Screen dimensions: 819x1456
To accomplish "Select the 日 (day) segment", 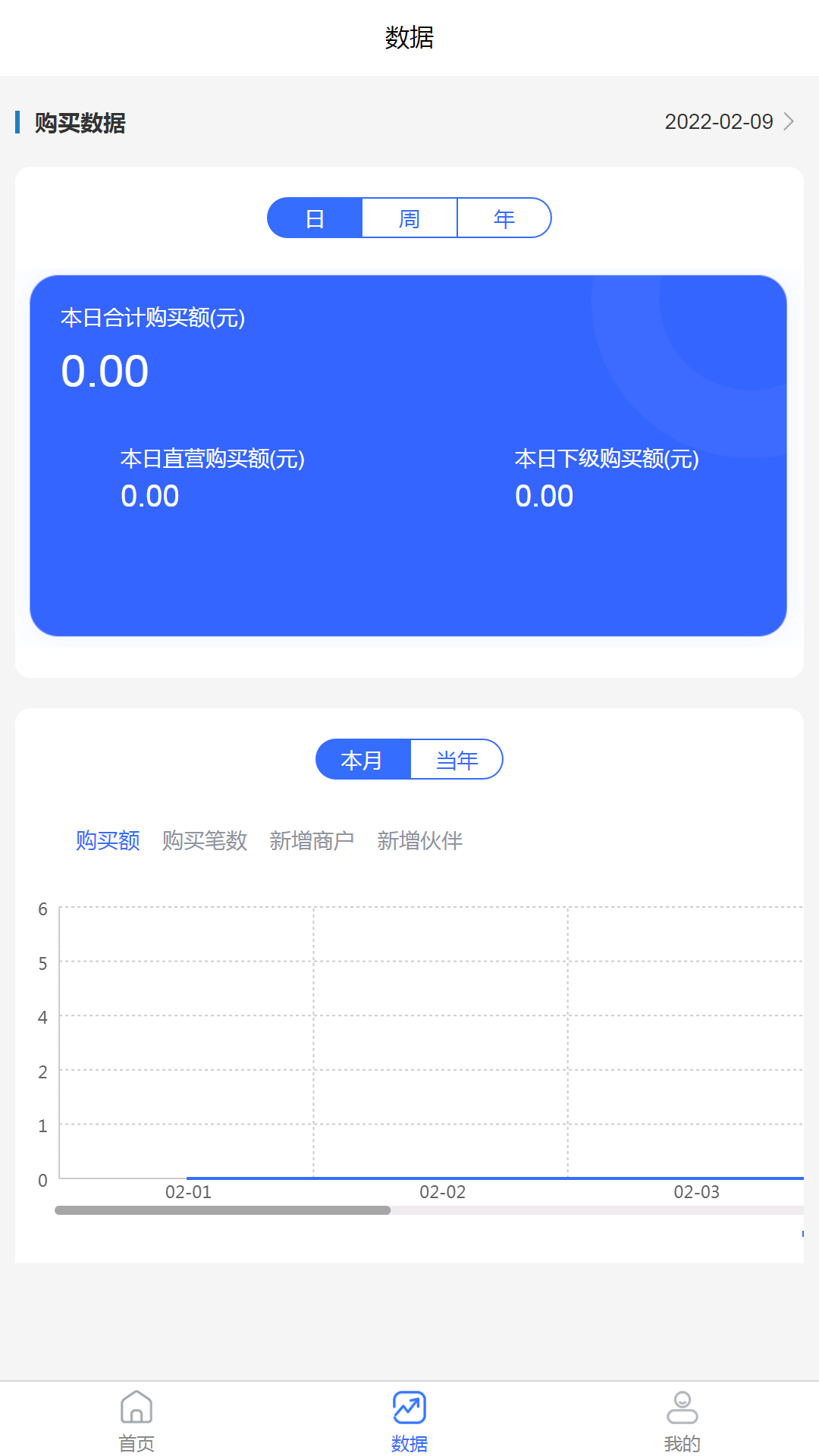I will pos(315,218).
